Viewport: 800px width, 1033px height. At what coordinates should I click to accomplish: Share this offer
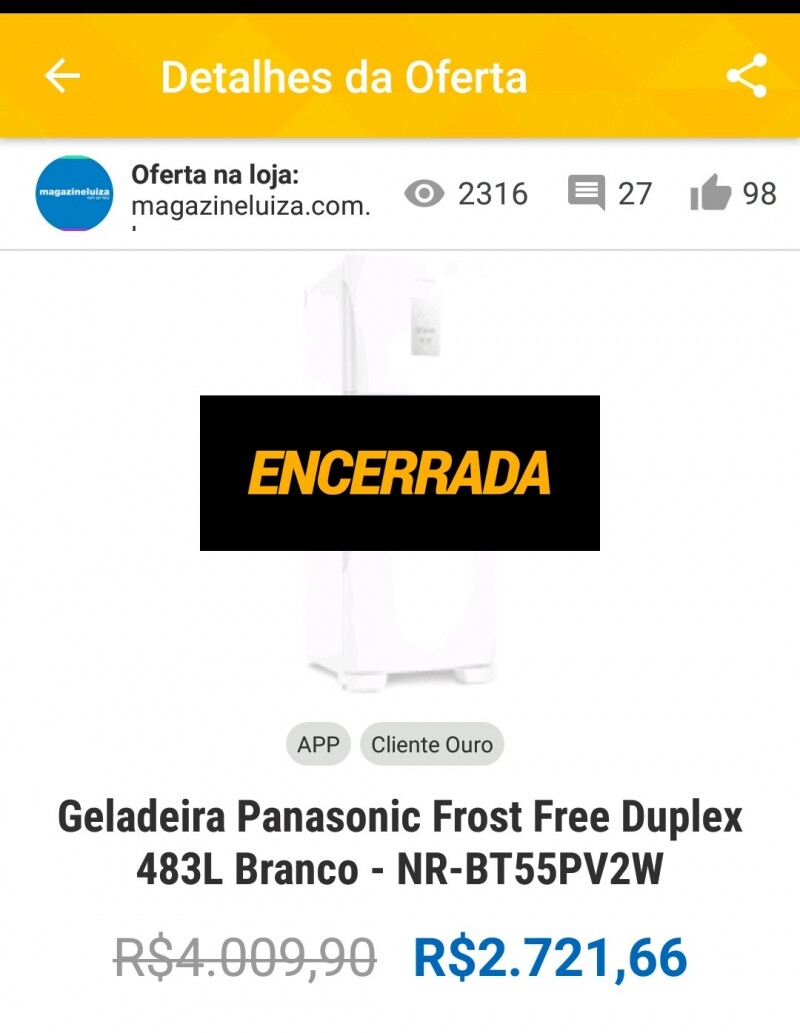click(x=746, y=77)
